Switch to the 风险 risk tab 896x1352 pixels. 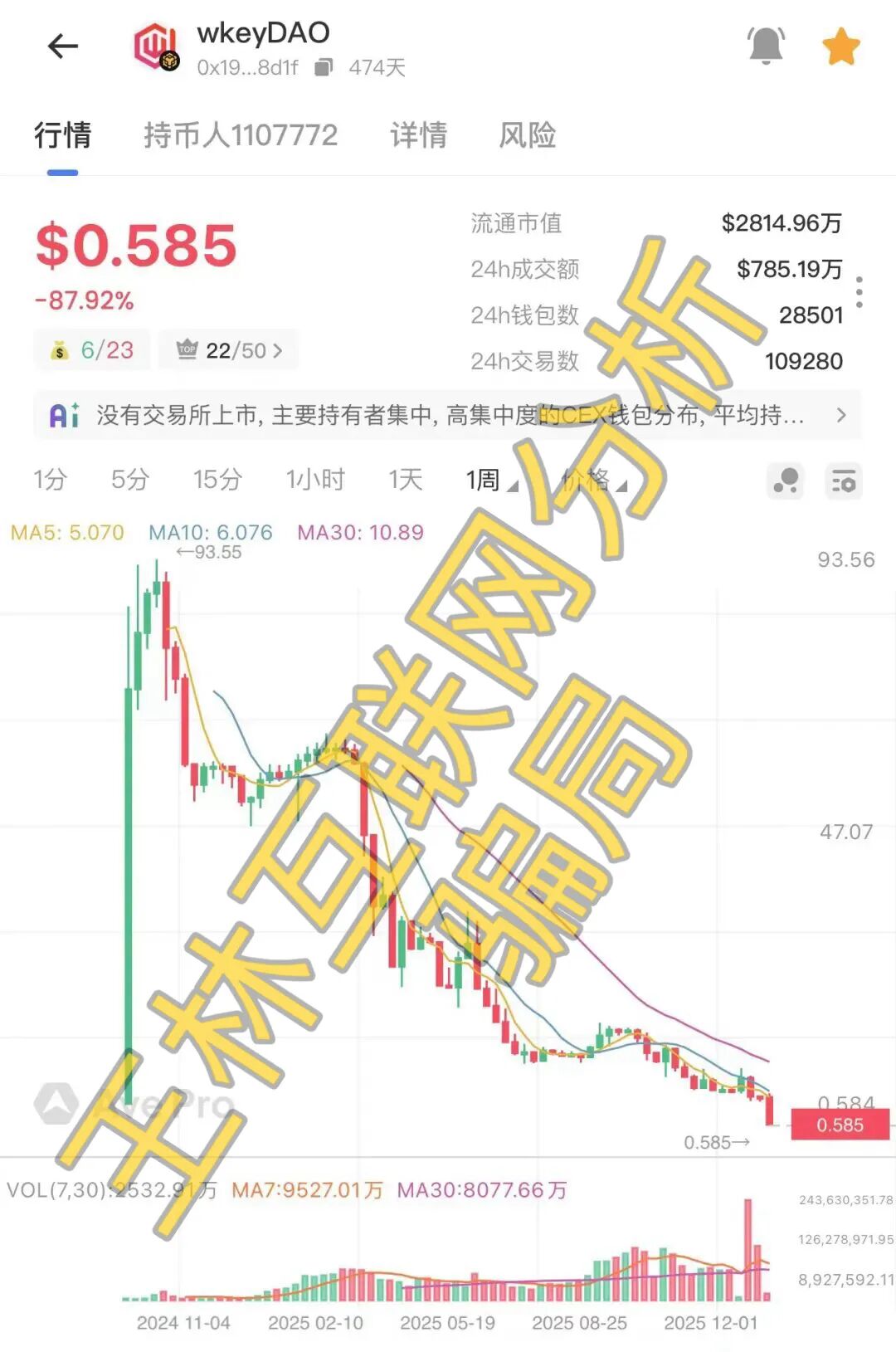tap(528, 135)
